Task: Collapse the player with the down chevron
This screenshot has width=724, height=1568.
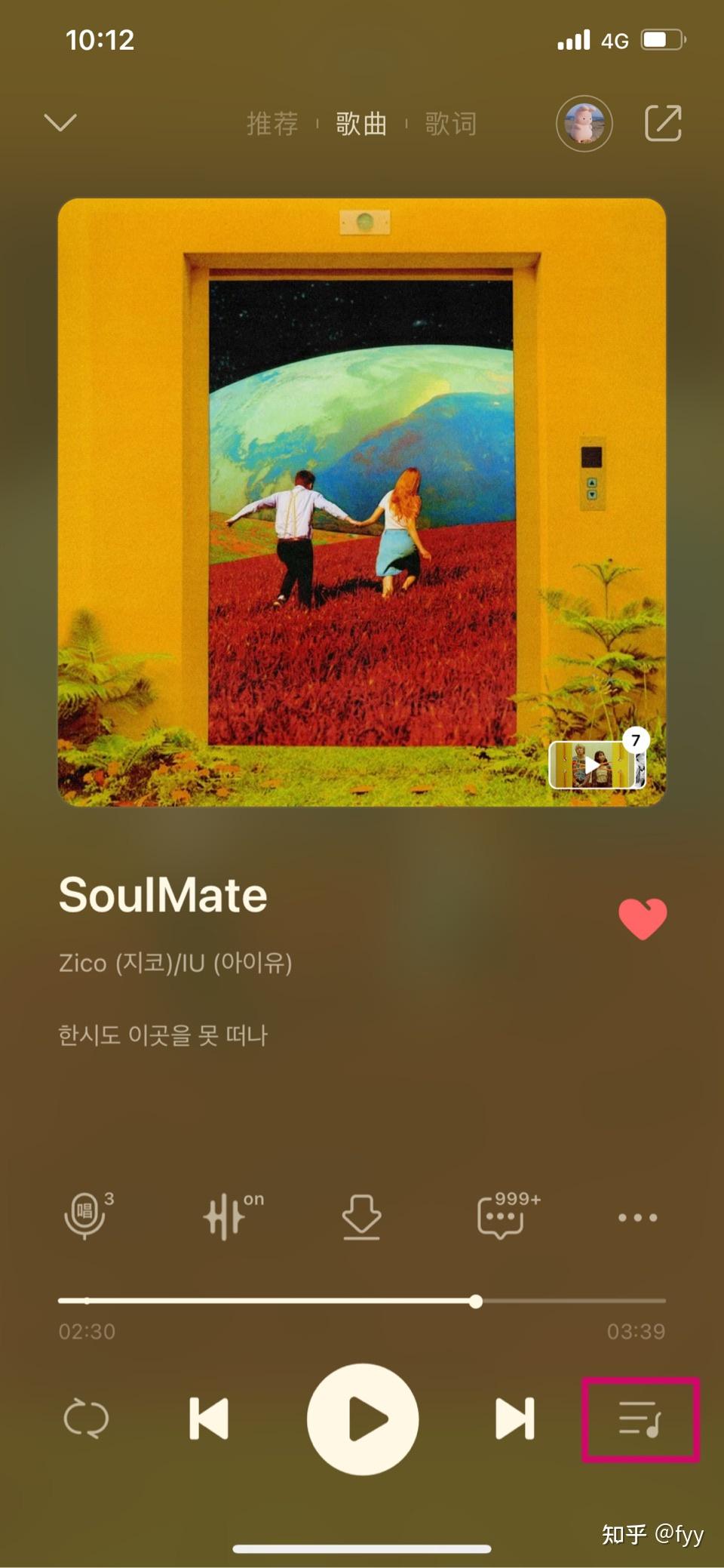Action: pos(60,122)
